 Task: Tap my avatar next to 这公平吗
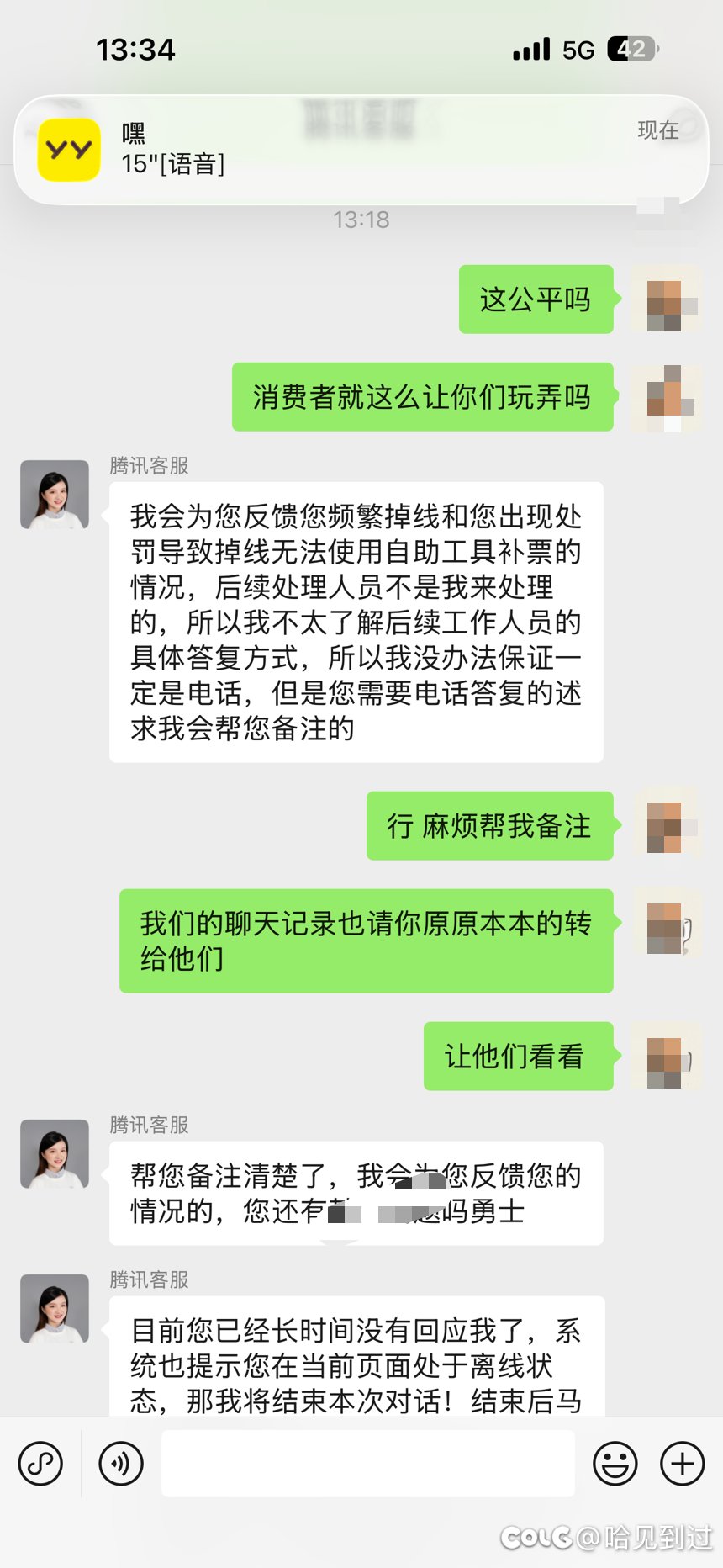665,299
